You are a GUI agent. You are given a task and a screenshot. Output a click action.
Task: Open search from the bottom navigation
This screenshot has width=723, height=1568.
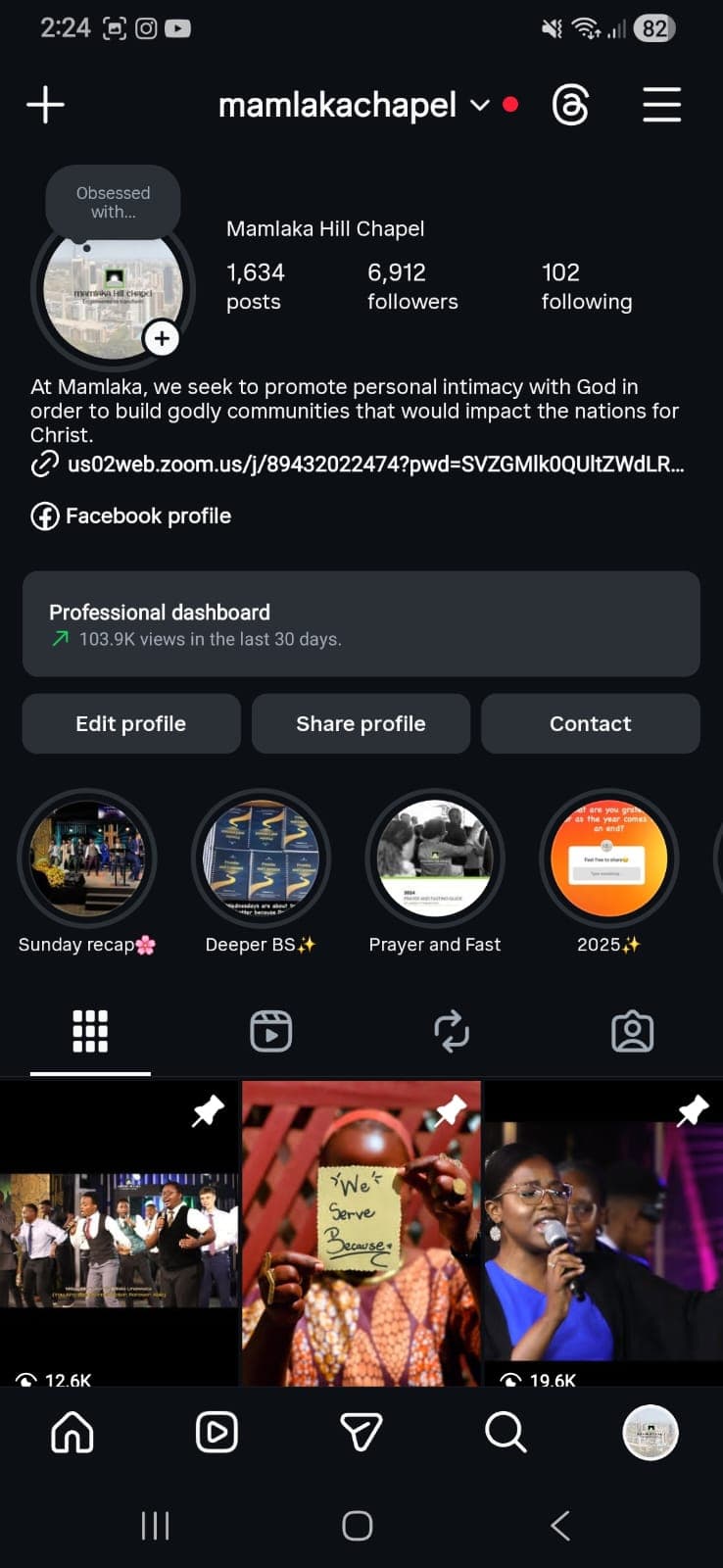pos(506,1433)
